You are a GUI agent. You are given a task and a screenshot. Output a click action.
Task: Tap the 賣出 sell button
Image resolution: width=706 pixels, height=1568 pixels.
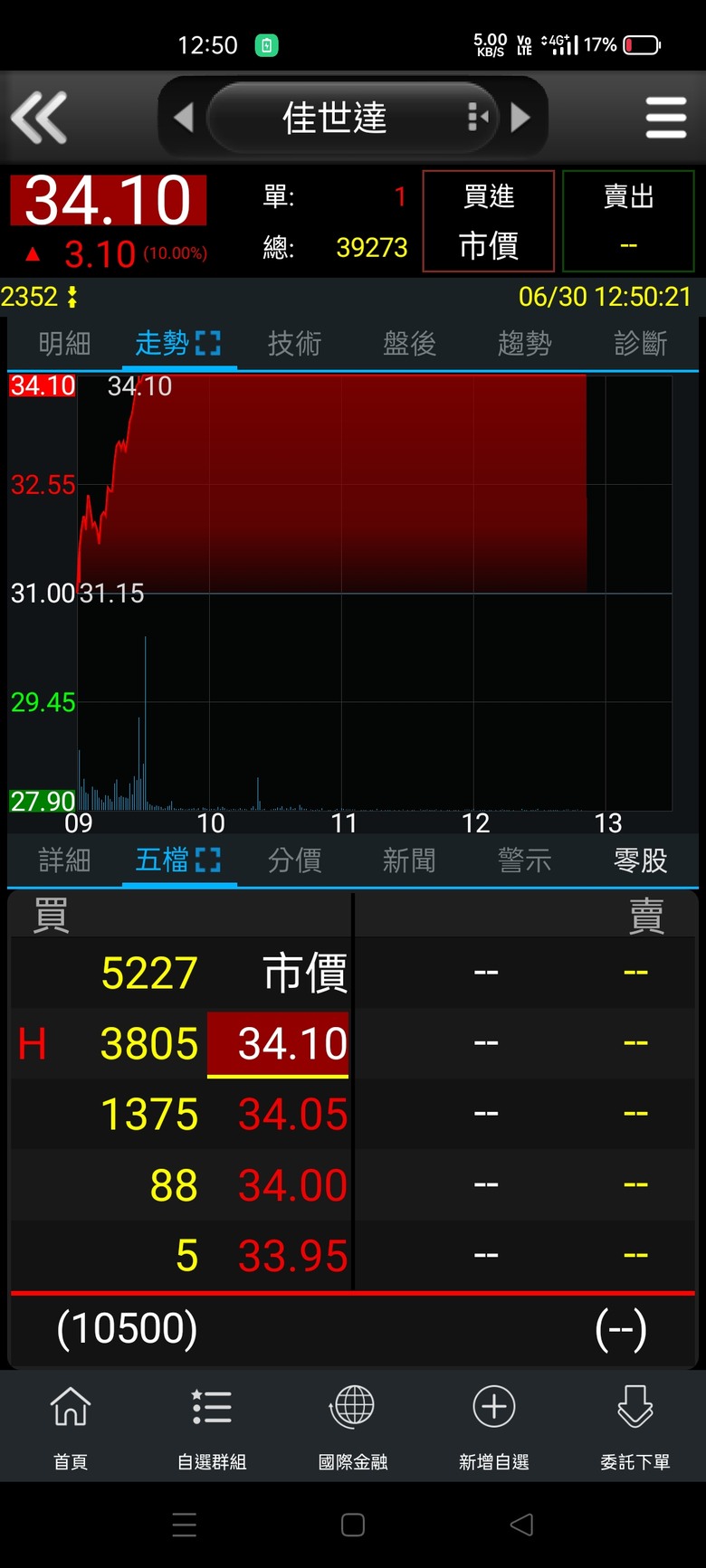628,221
